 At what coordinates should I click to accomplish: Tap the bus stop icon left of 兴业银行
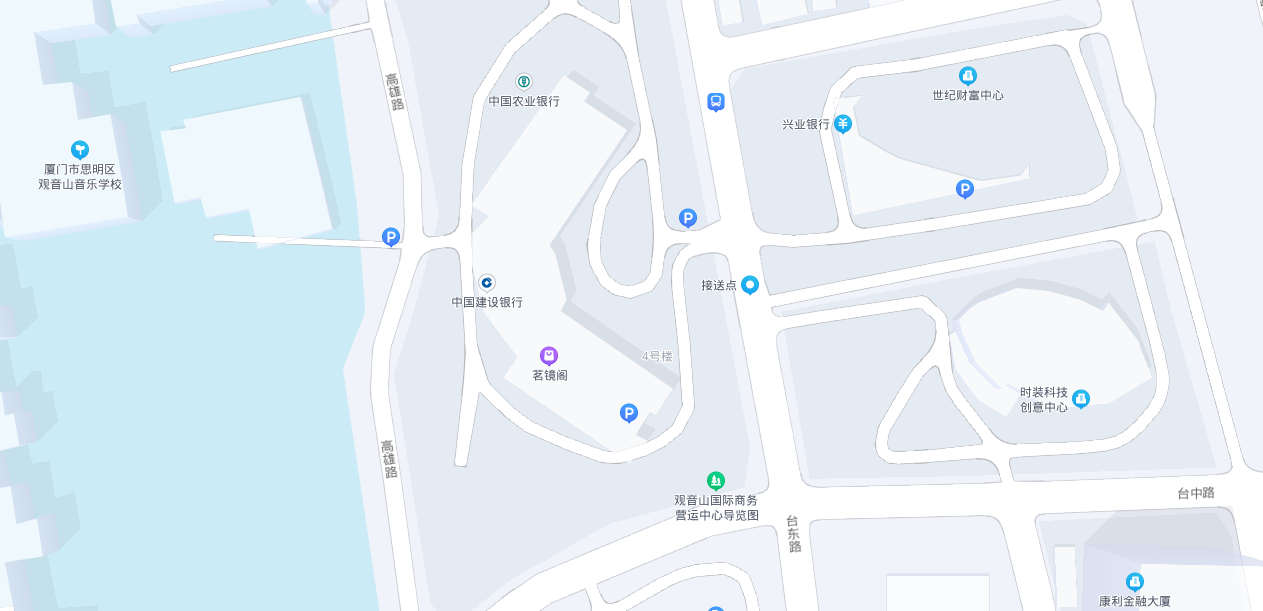pyautogui.click(x=716, y=102)
